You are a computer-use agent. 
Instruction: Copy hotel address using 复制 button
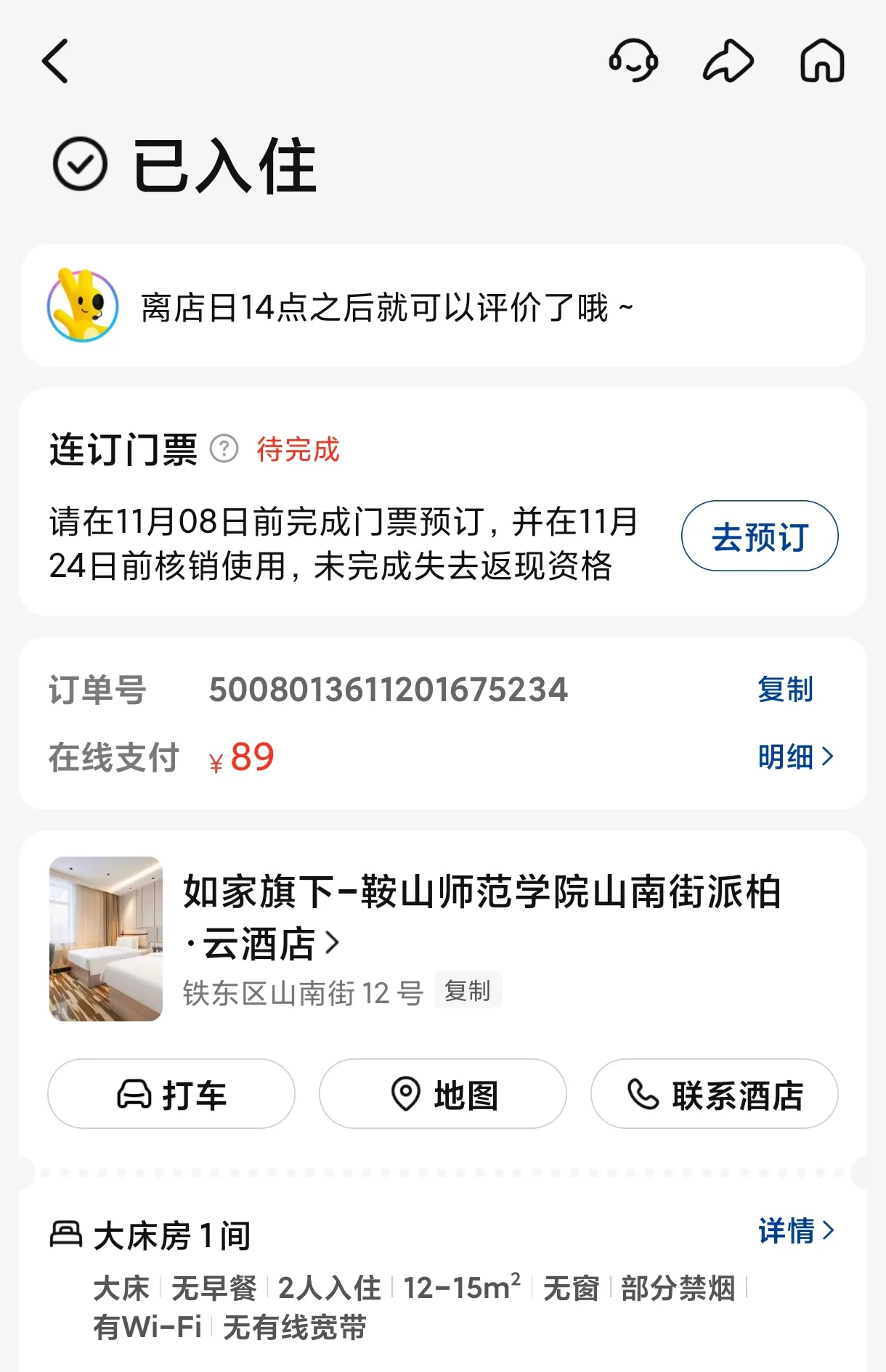pos(468,989)
